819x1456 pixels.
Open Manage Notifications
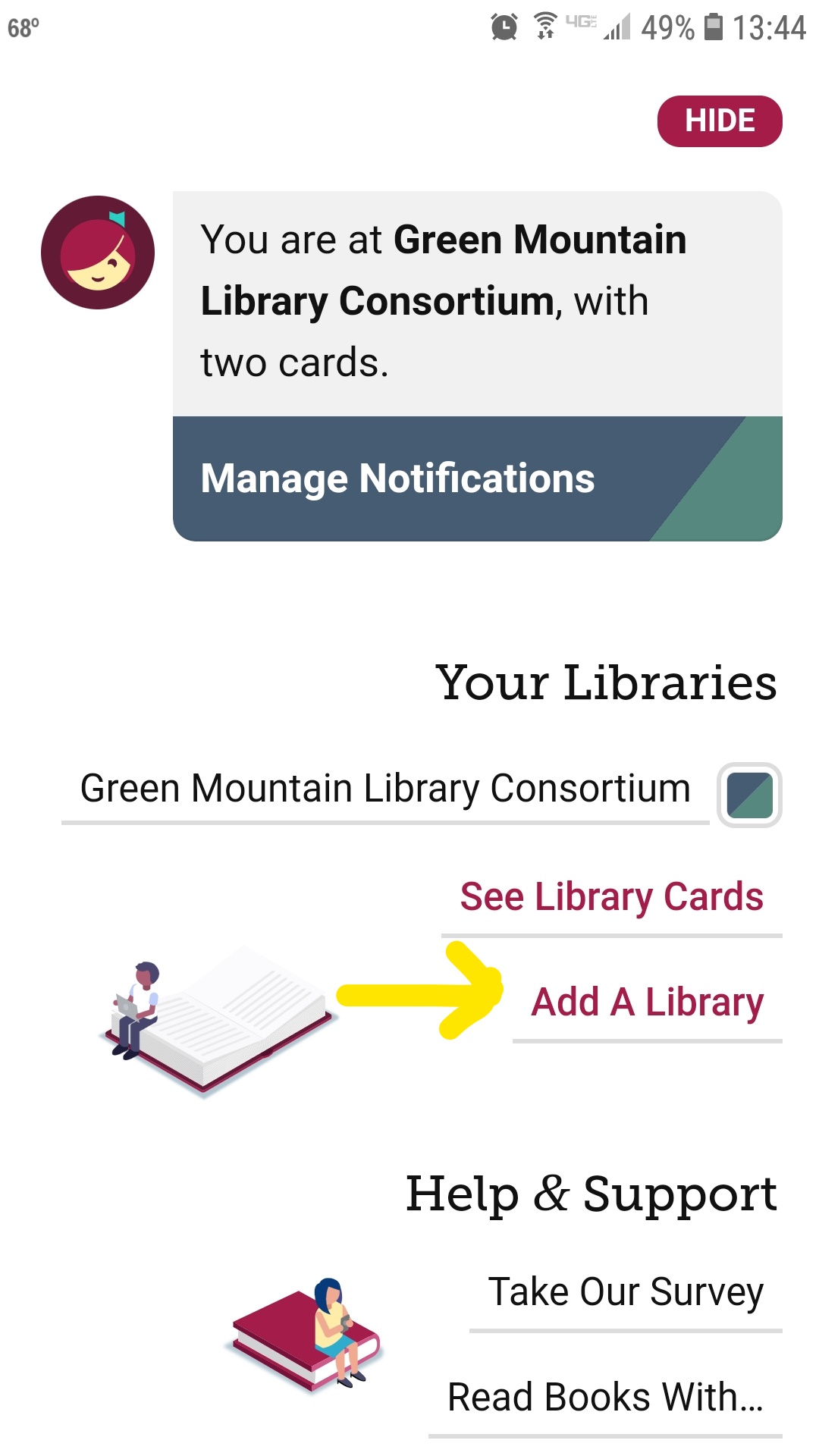click(476, 479)
